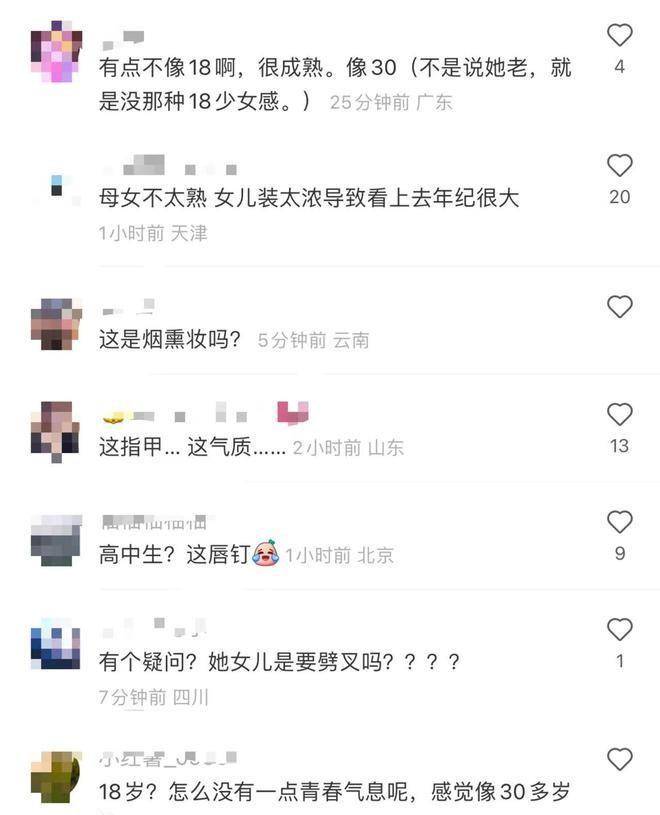Like the comment 怎么没有一点青春气息
This screenshot has height=815, width=660.
pyautogui.click(x=620, y=759)
